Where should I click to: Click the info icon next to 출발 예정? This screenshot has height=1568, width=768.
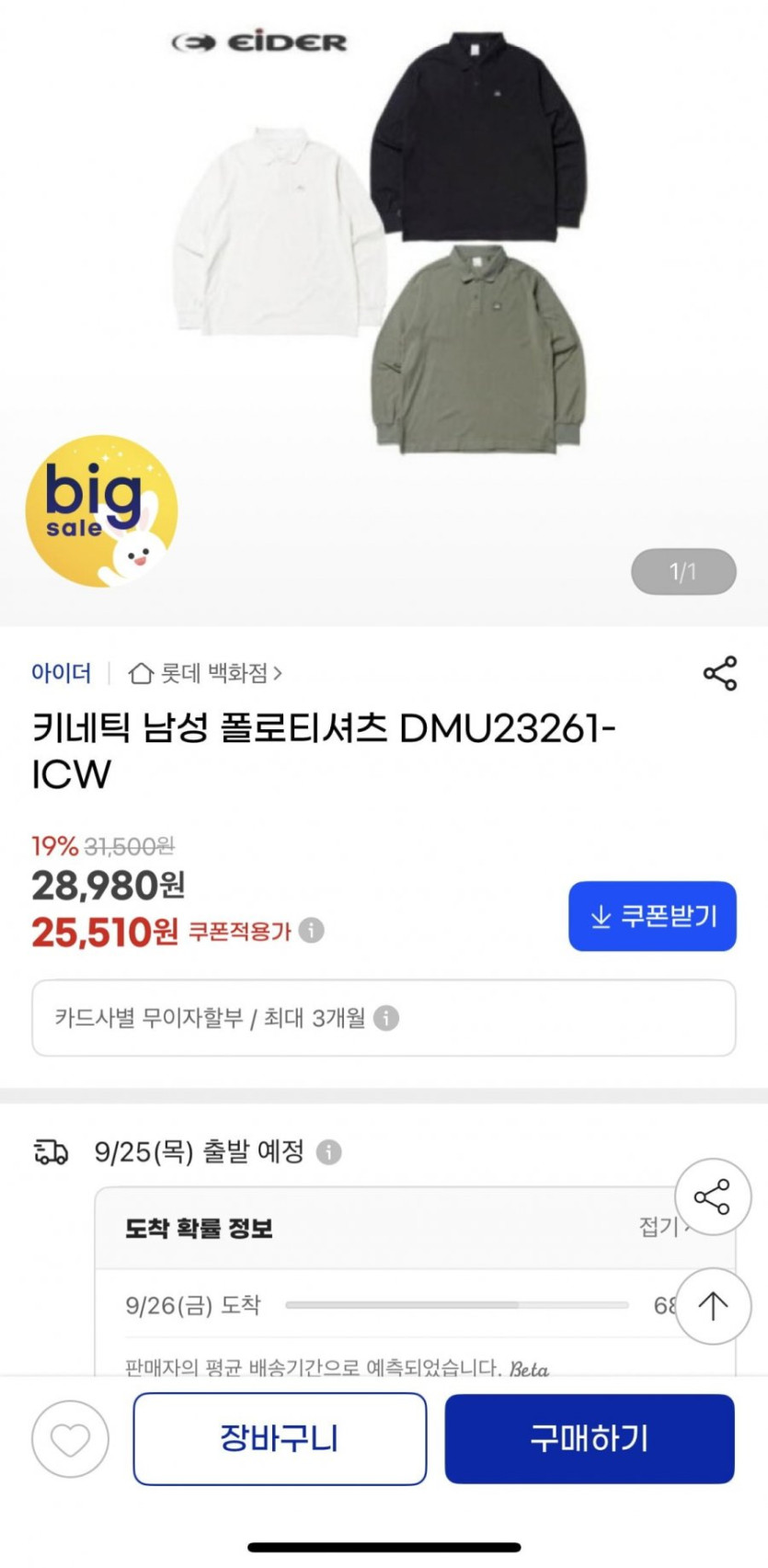pyautogui.click(x=328, y=1153)
